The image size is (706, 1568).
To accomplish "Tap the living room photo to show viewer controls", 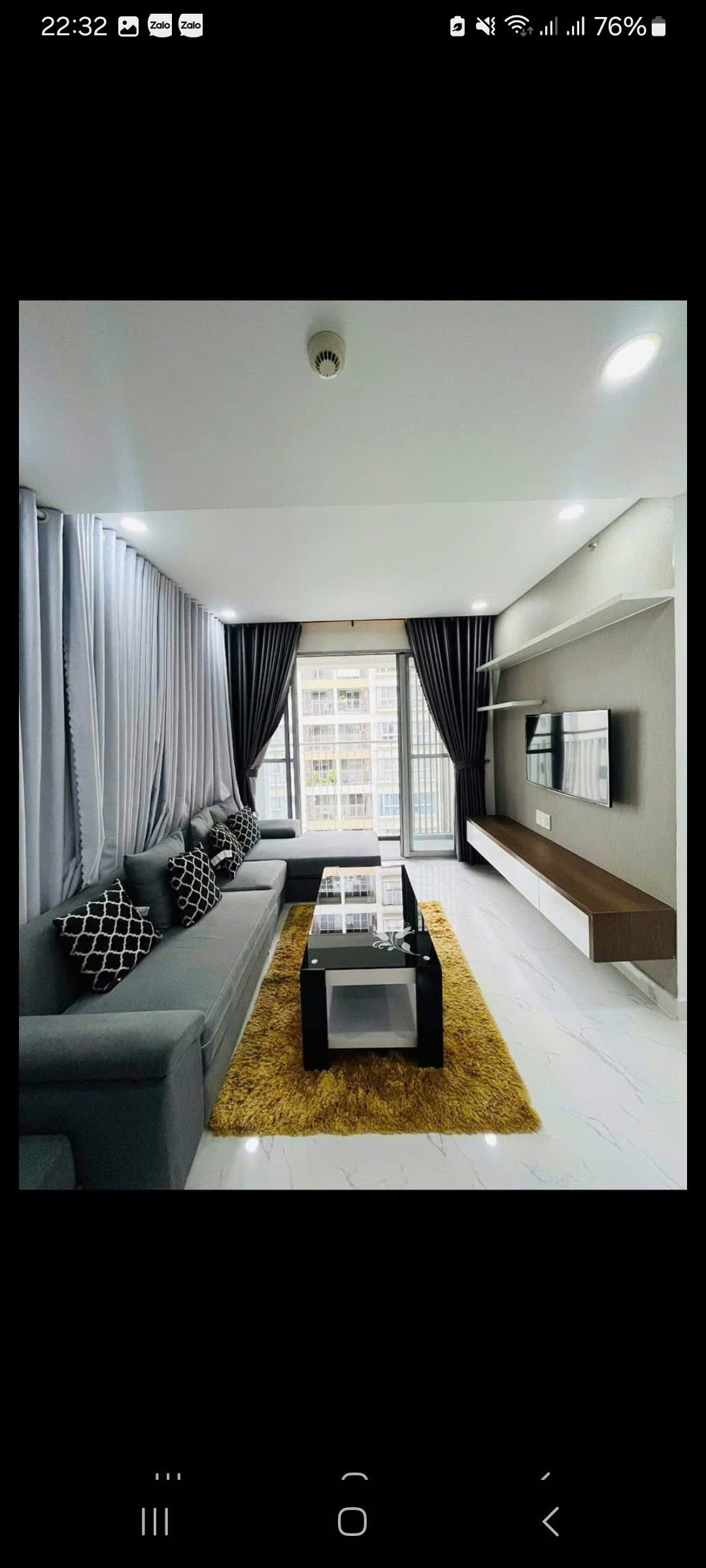I will [x=353, y=745].
